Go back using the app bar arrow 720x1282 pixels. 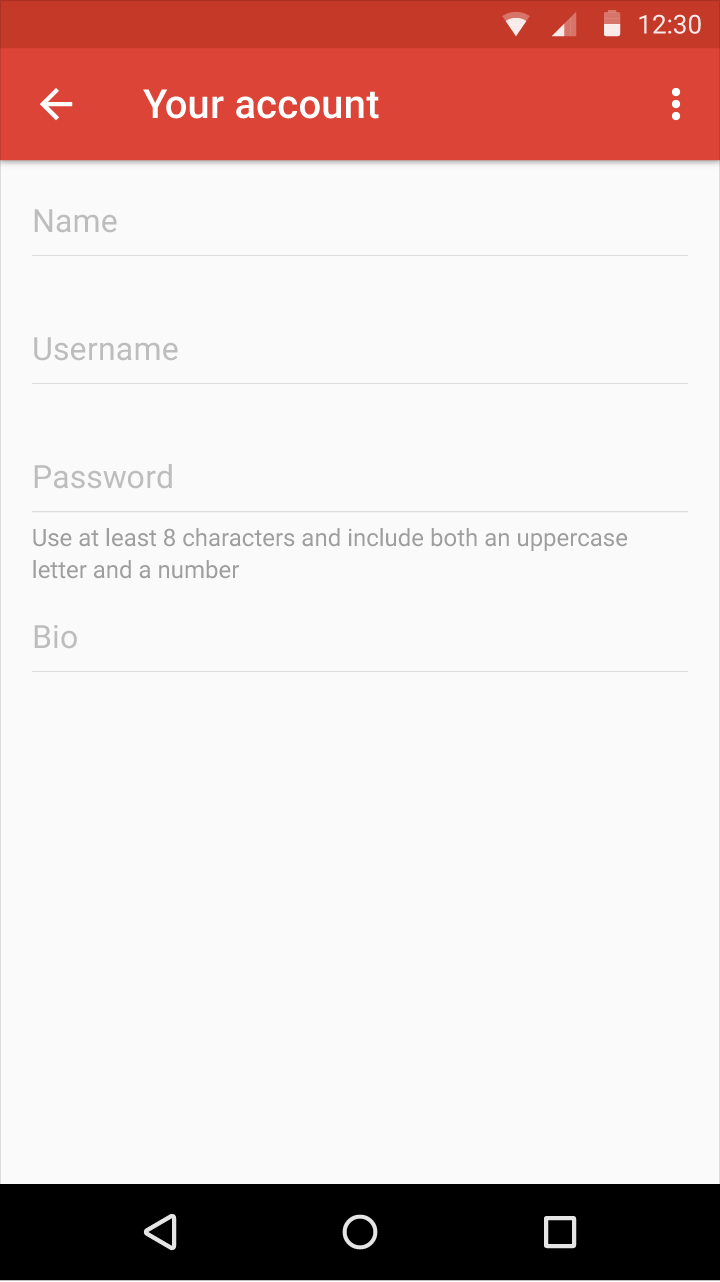coord(56,104)
